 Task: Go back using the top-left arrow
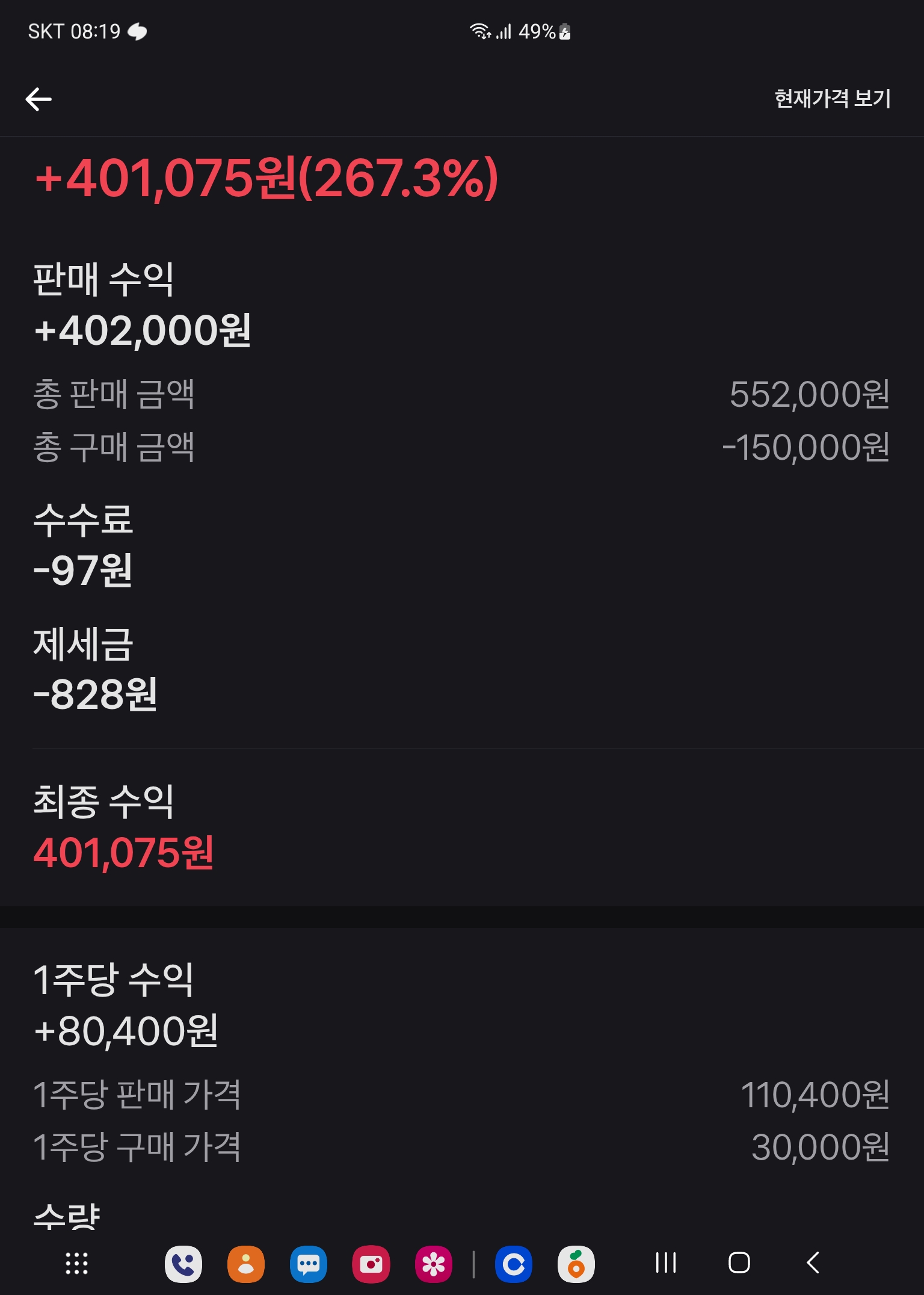point(38,99)
